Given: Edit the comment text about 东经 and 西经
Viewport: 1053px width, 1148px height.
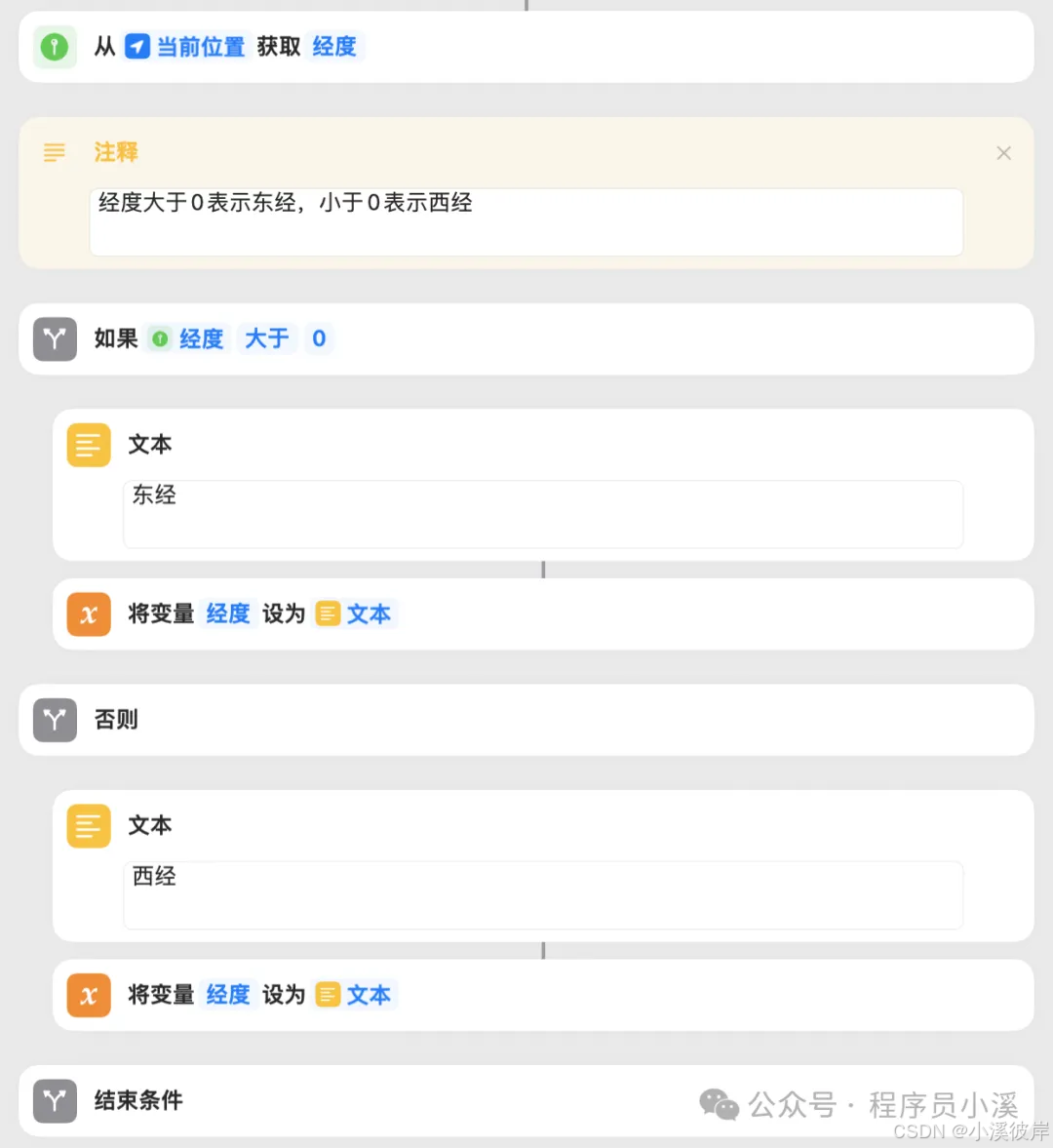Looking at the screenshot, I should 526,221.
